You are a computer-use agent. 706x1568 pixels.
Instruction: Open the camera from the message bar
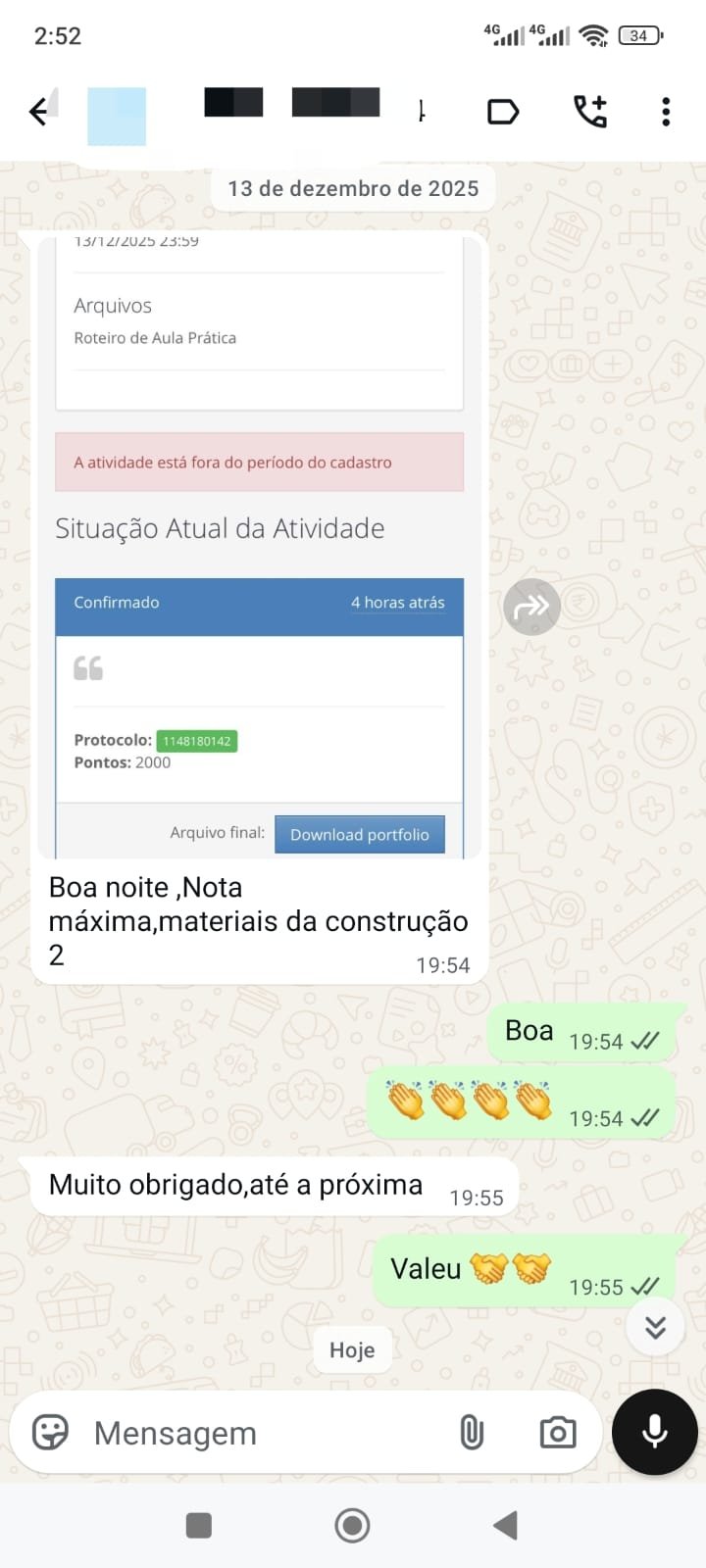point(557,1433)
